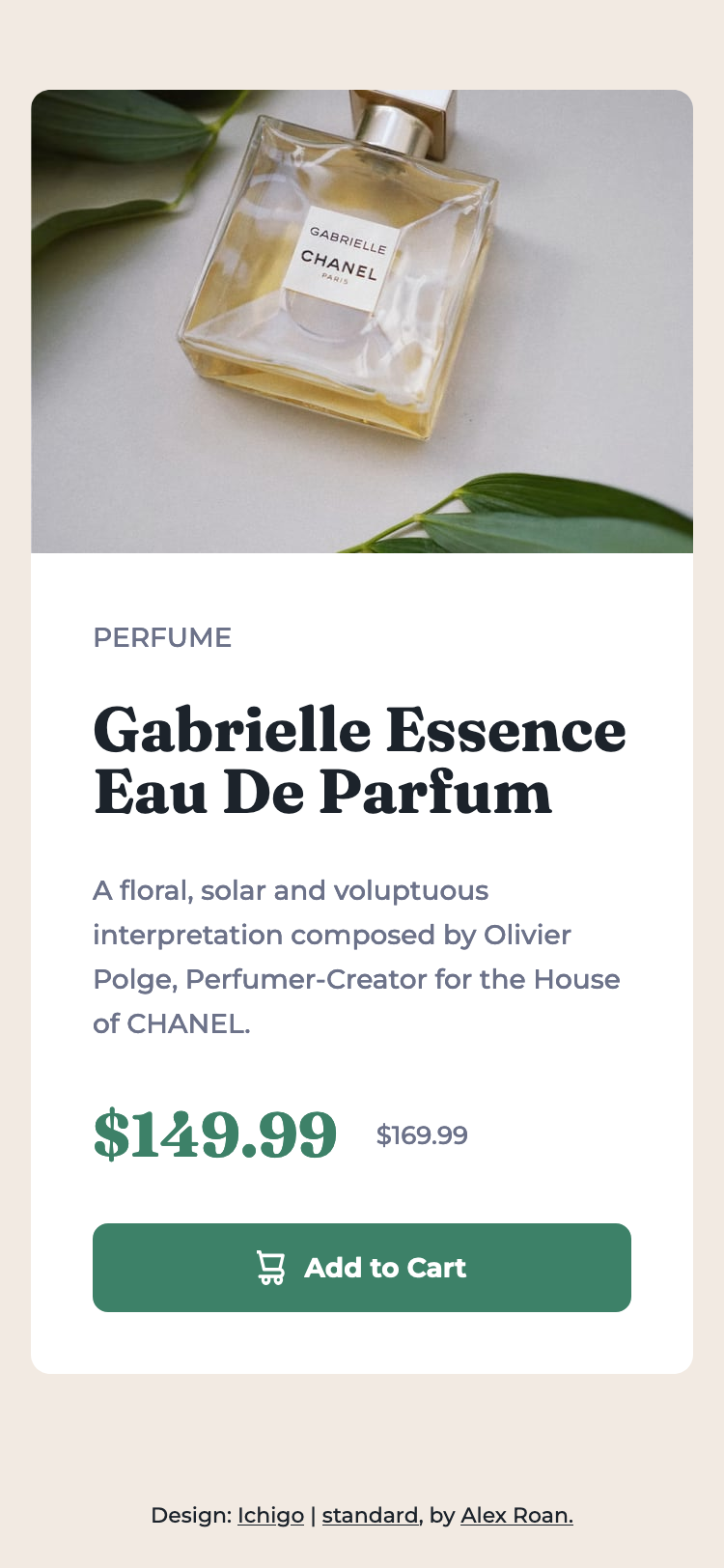Select the PERFUME category label
Viewport: 724px width, 1568px height.
click(162, 637)
